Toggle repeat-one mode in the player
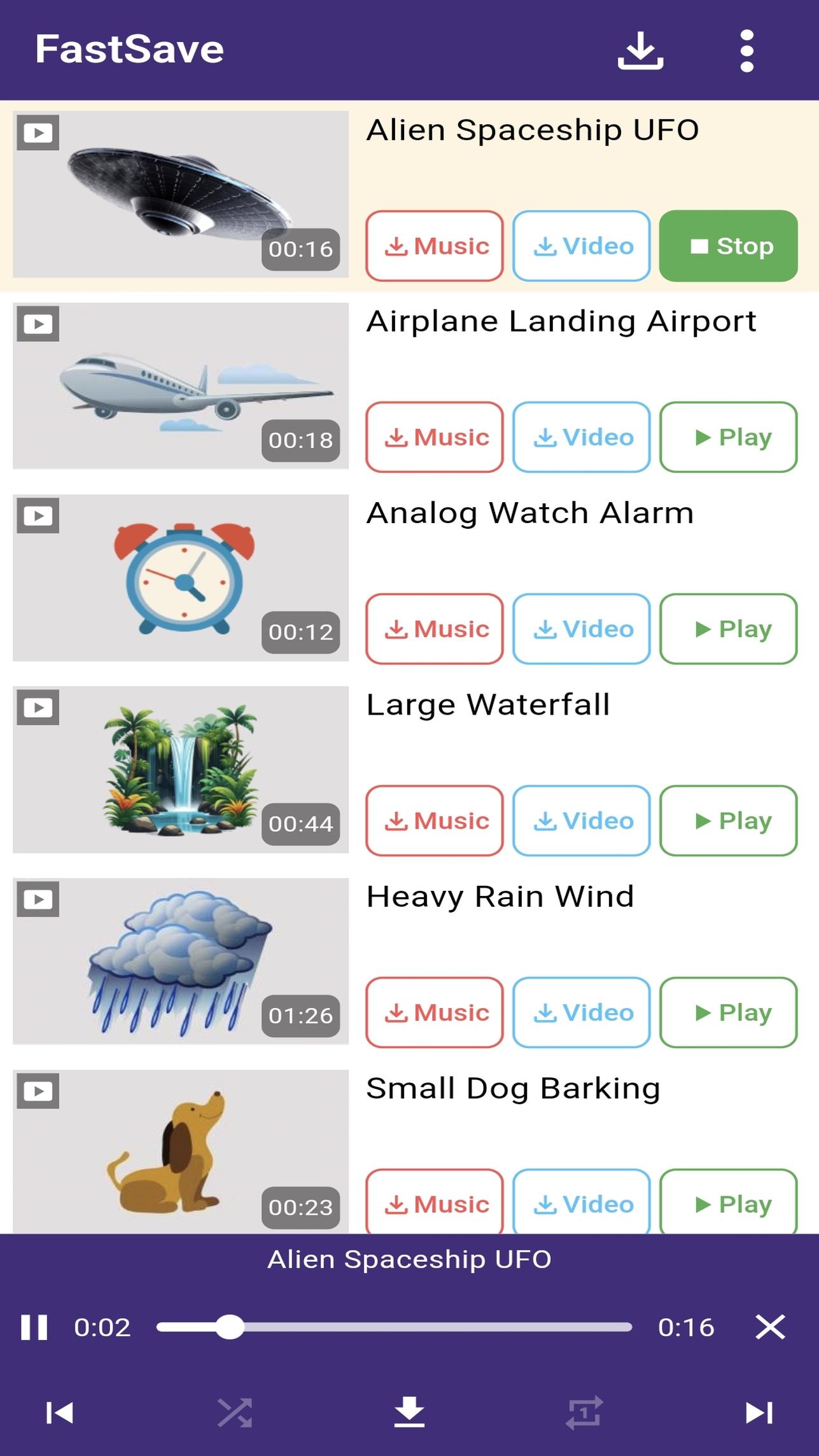Image resolution: width=819 pixels, height=1456 pixels. pos(584,1413)
